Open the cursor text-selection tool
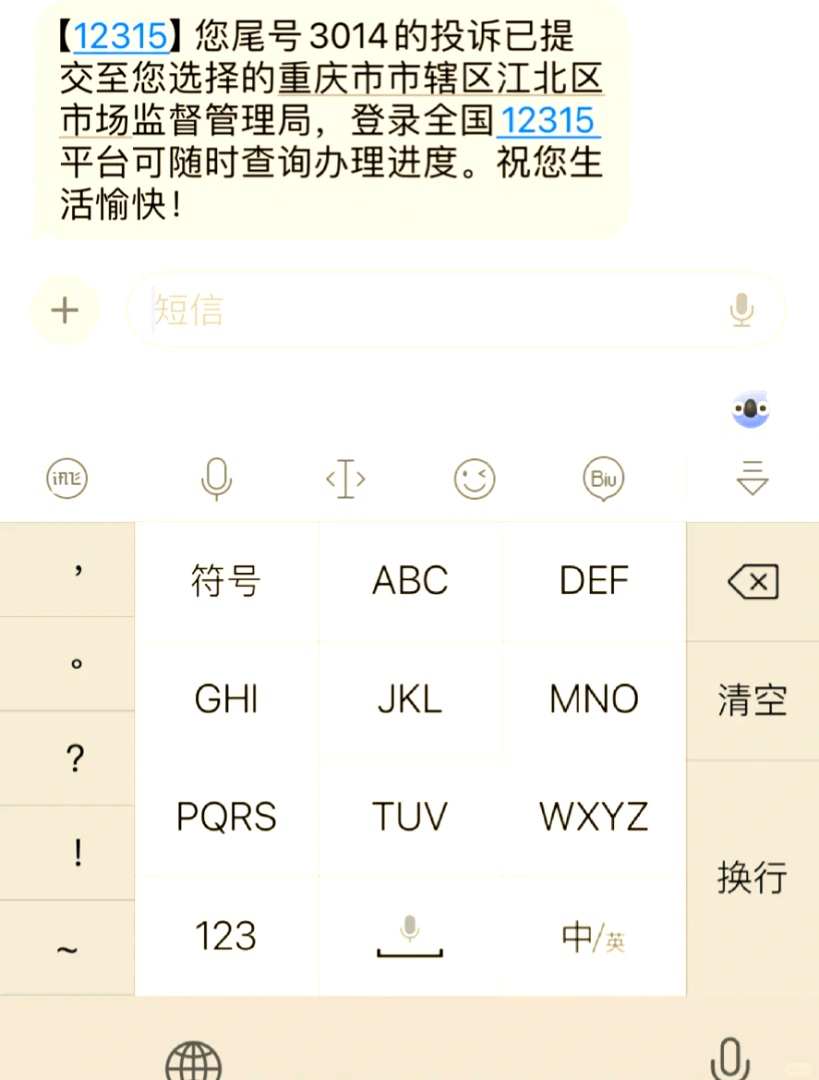Image resolution: width=819 pixels, height=1080 pixels. coord(345,479)
